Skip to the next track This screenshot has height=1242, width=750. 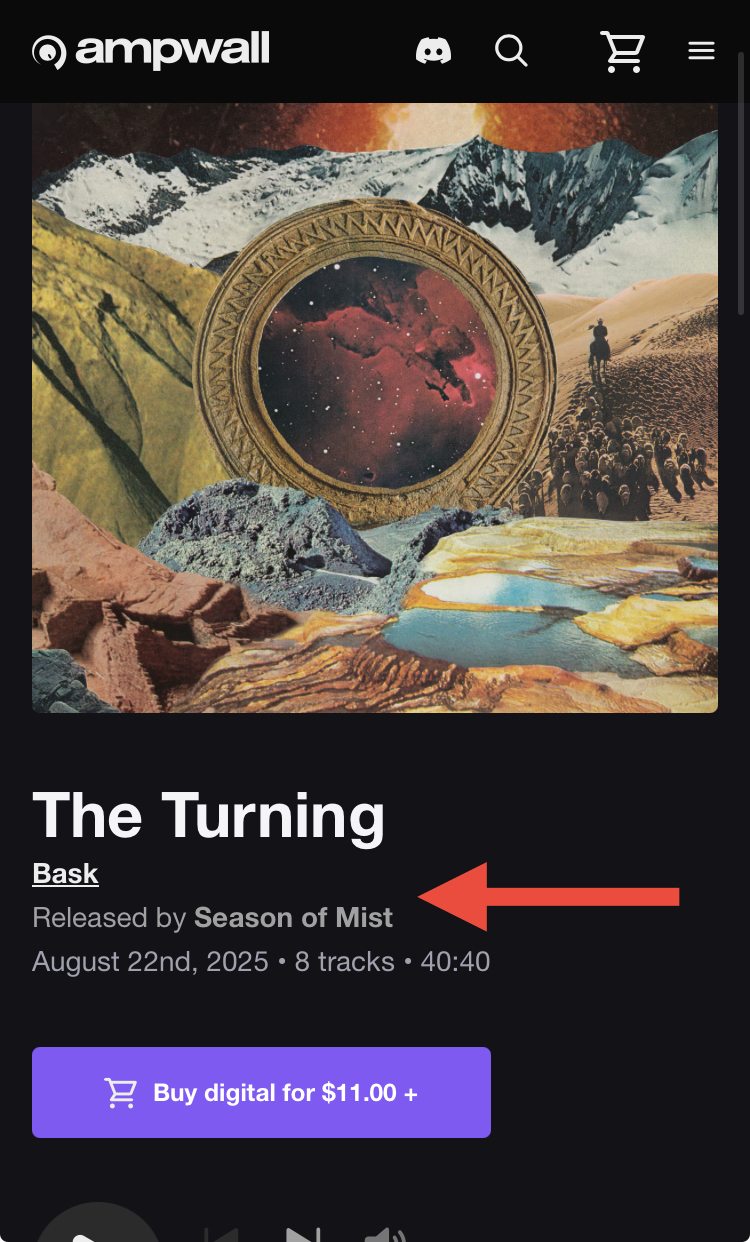click(x=302, y=1234)
